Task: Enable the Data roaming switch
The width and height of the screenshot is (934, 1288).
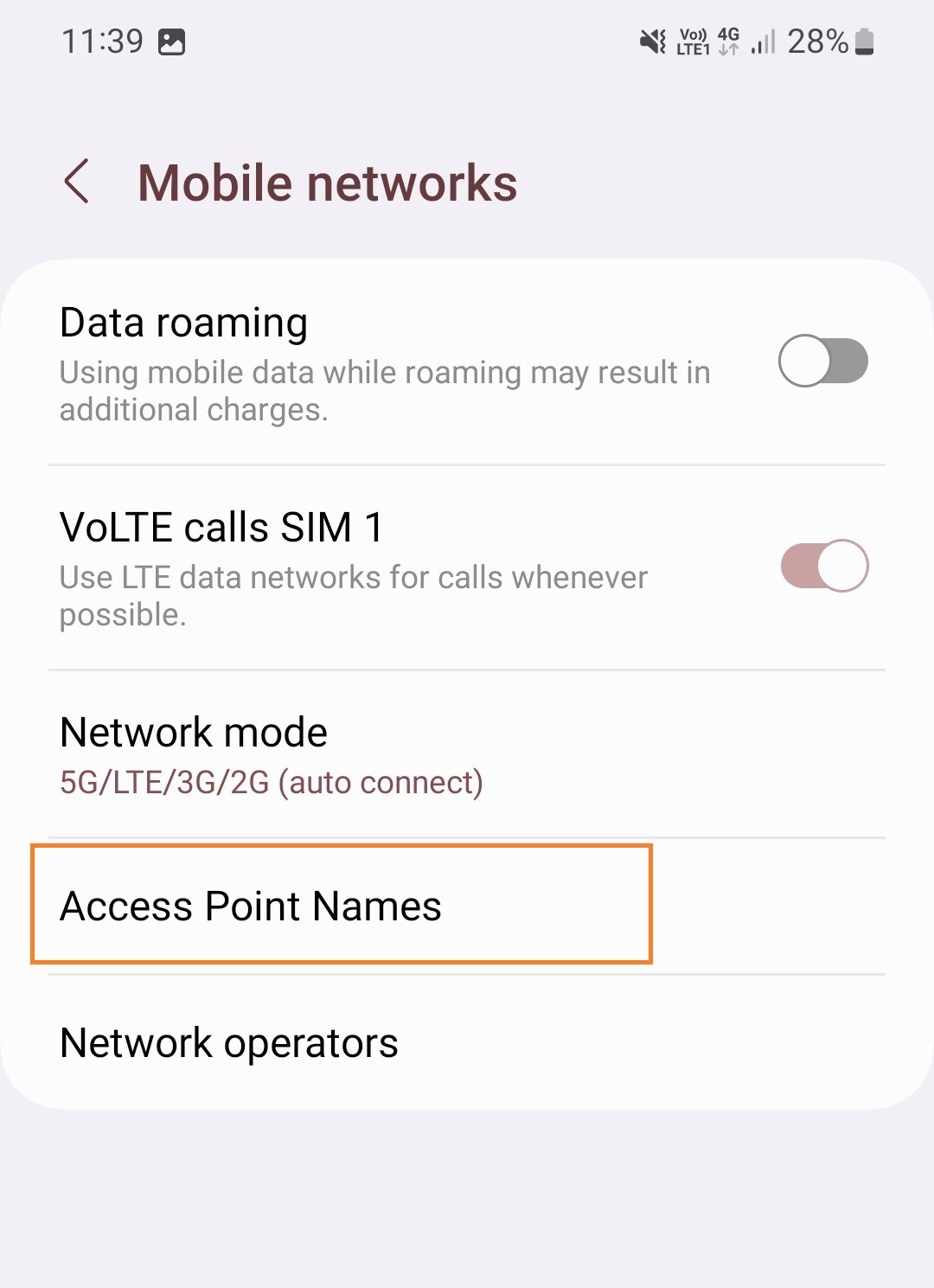Action: pyautogui.click(x=822, y=361)
